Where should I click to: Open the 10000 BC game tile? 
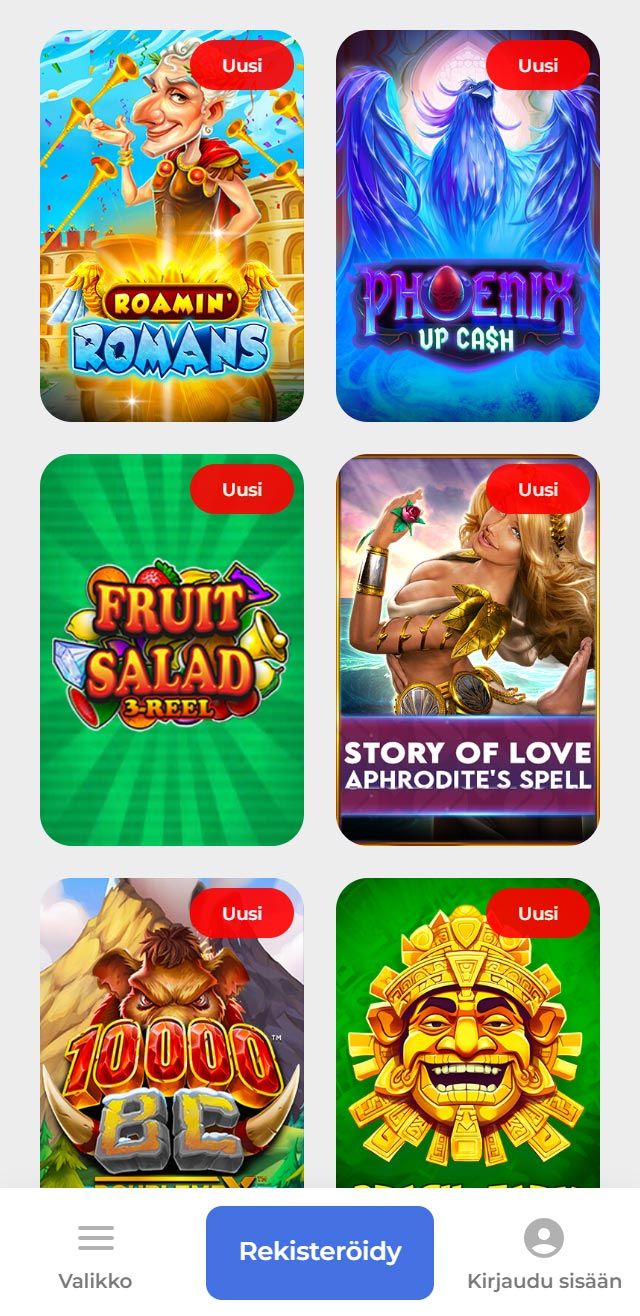171,1040
